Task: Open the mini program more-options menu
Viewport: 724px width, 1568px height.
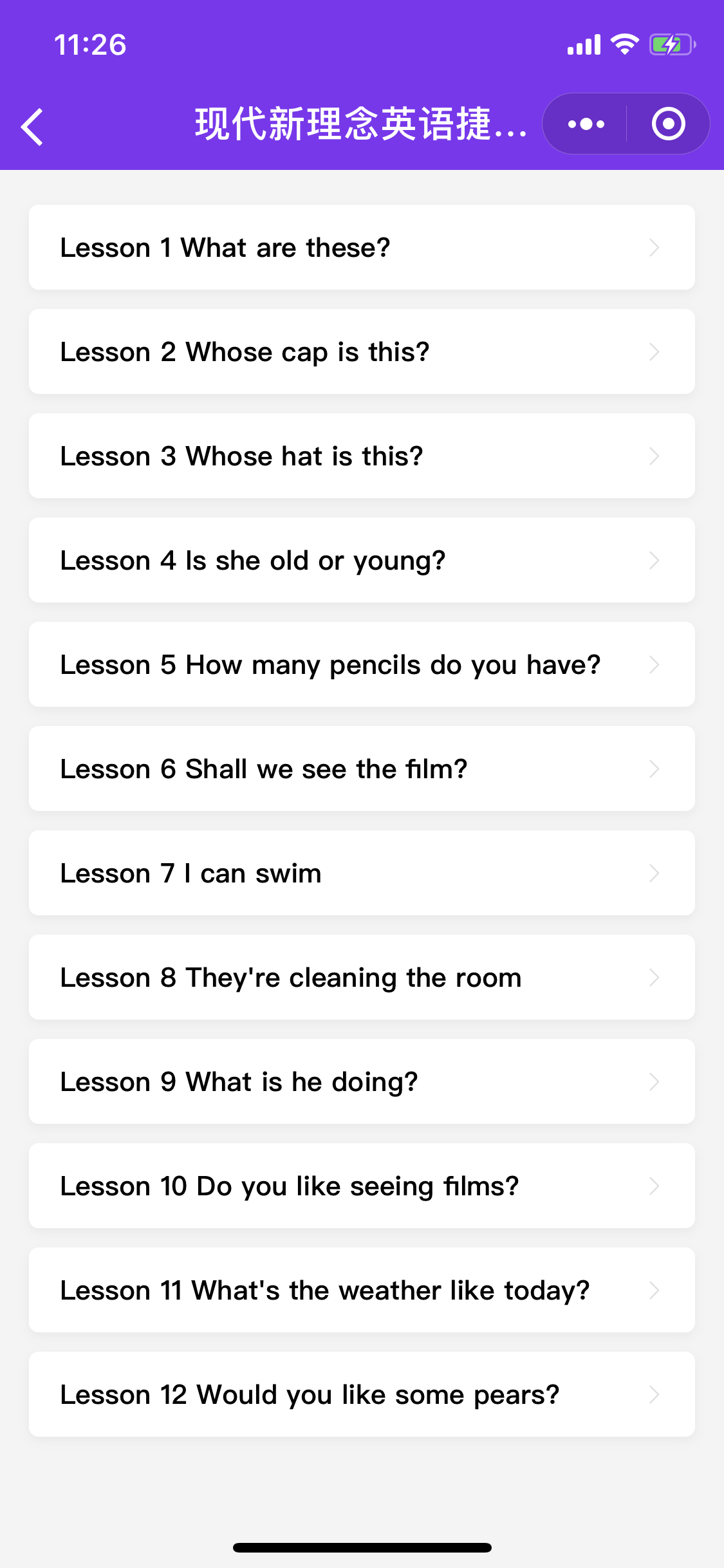Action: 586,124
